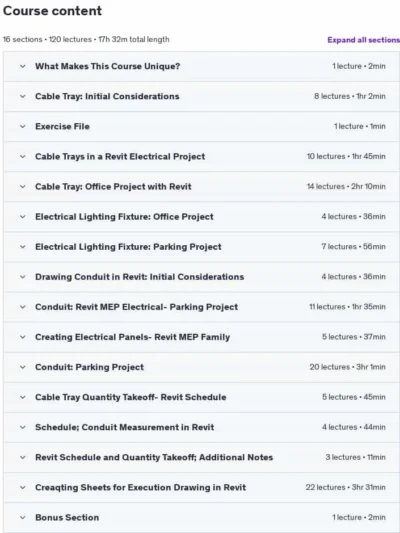Expand all sections of the course
The image size is (400, 533).
pyautogui.click(x=363, y=40)
